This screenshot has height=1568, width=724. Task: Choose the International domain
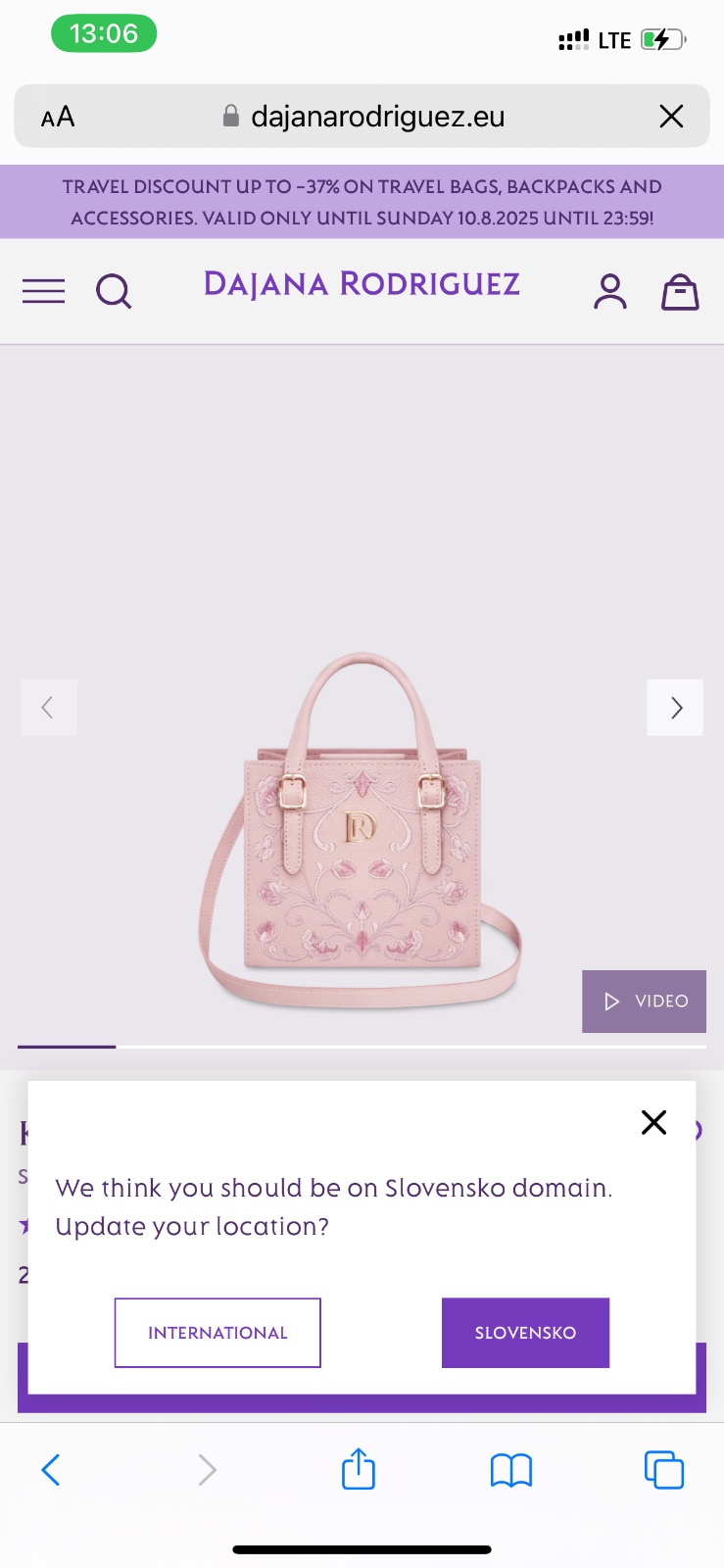217,1332
